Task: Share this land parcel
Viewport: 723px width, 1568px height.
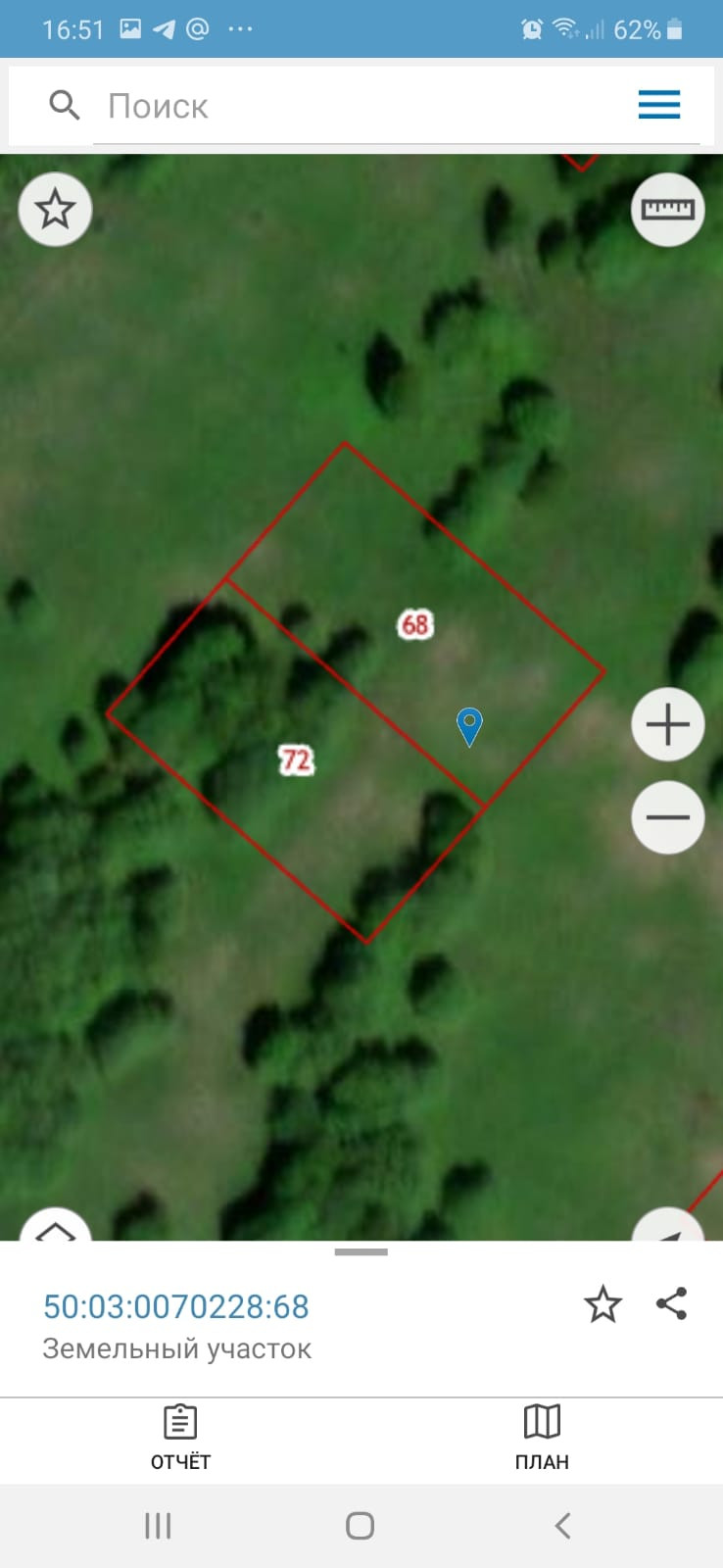Action: [x=671, y=1304]
